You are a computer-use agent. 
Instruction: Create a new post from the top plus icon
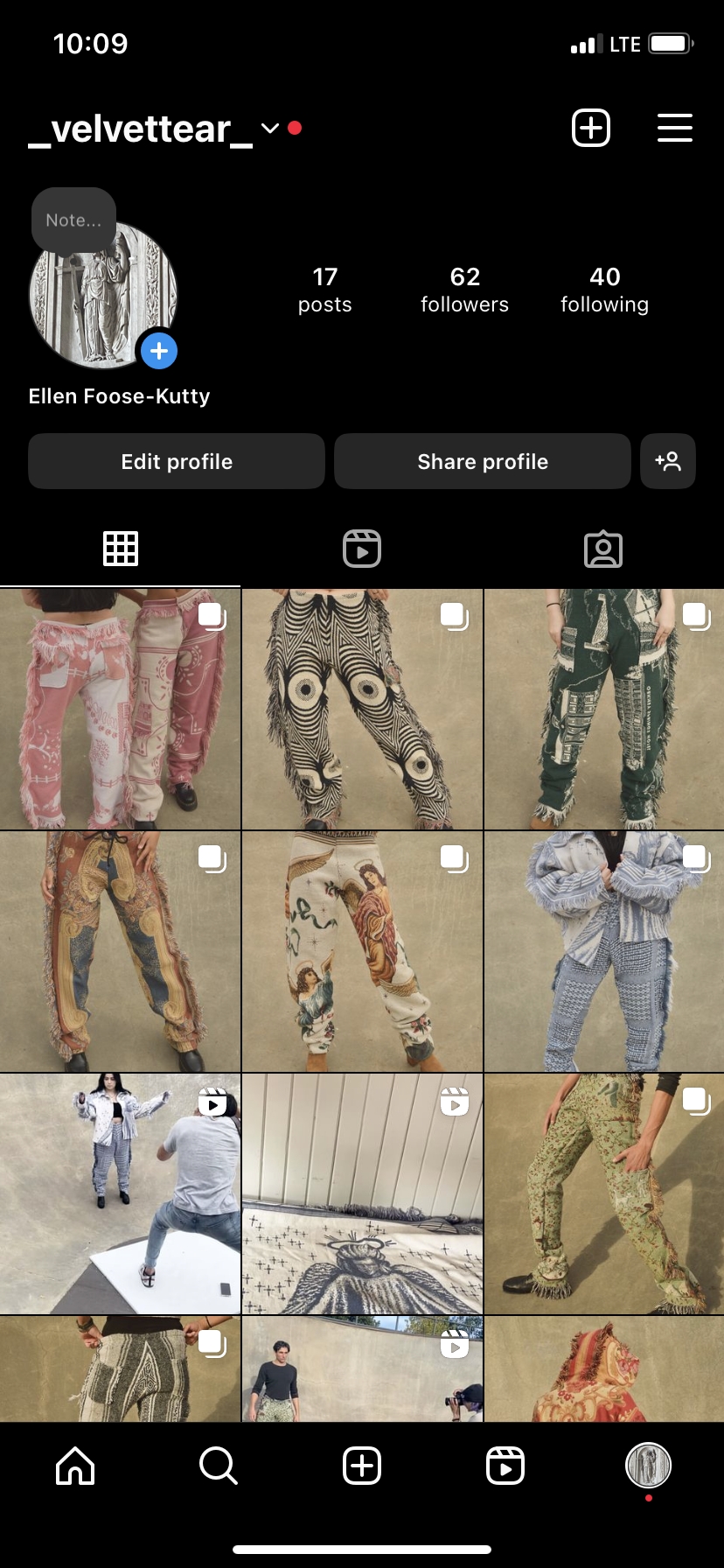tap(590, 128)
